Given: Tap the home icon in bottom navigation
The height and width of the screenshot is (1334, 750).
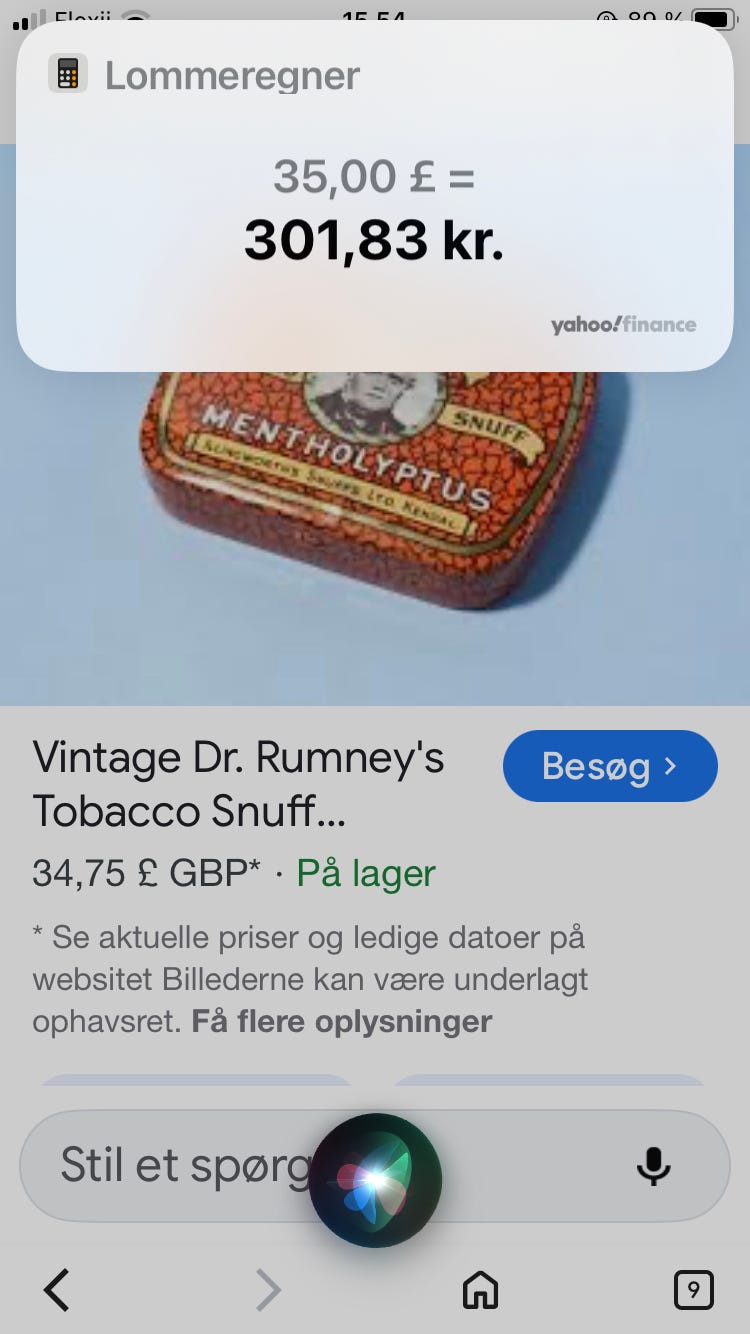Looking at the screenshot, I should tap(479, 1290).
